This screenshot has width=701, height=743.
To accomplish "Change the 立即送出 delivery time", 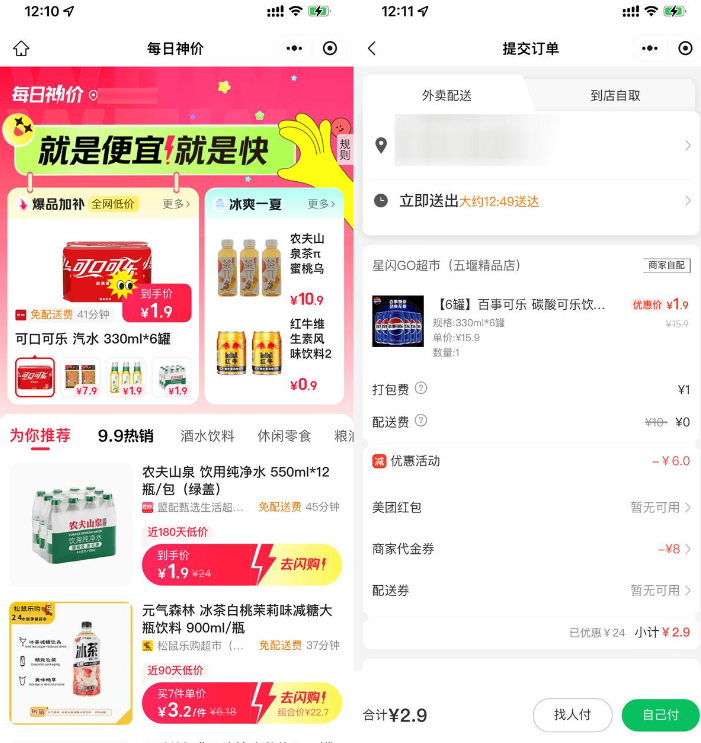I will coord(531,201).
